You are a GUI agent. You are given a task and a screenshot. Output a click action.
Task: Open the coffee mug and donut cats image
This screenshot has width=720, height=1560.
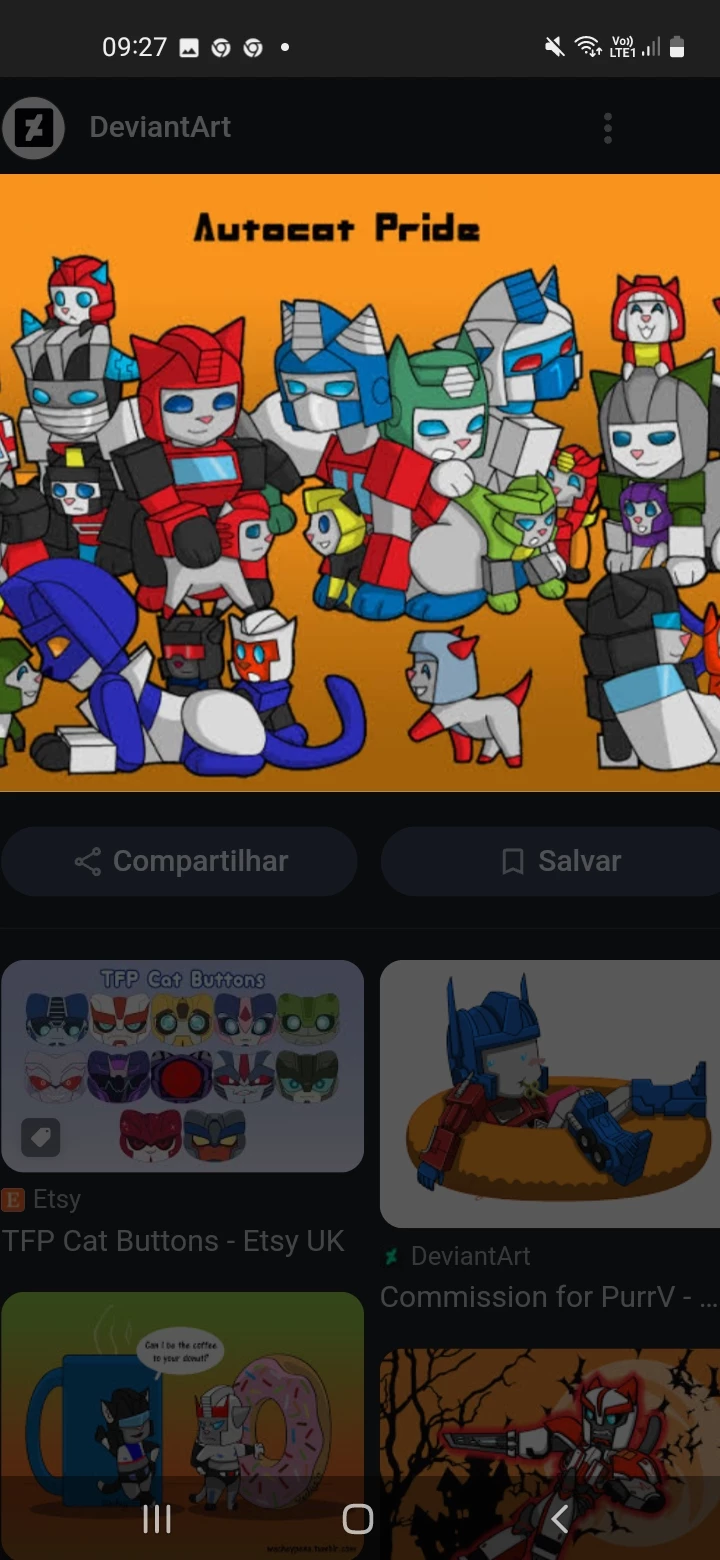182,1400
